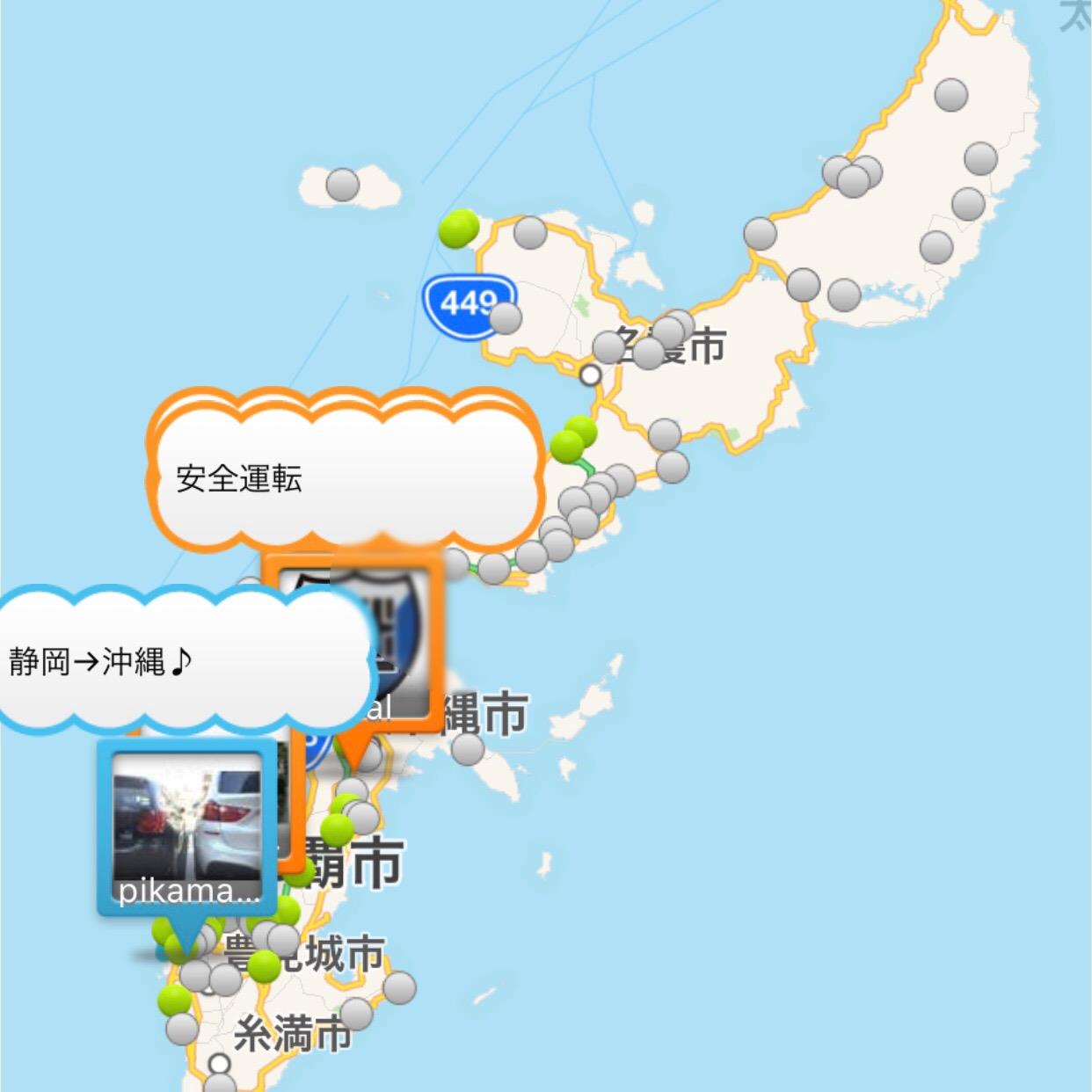Select the gray pin on the small northwestern island
Viewport: 1092px width, 1092px height.
point(343,186)
